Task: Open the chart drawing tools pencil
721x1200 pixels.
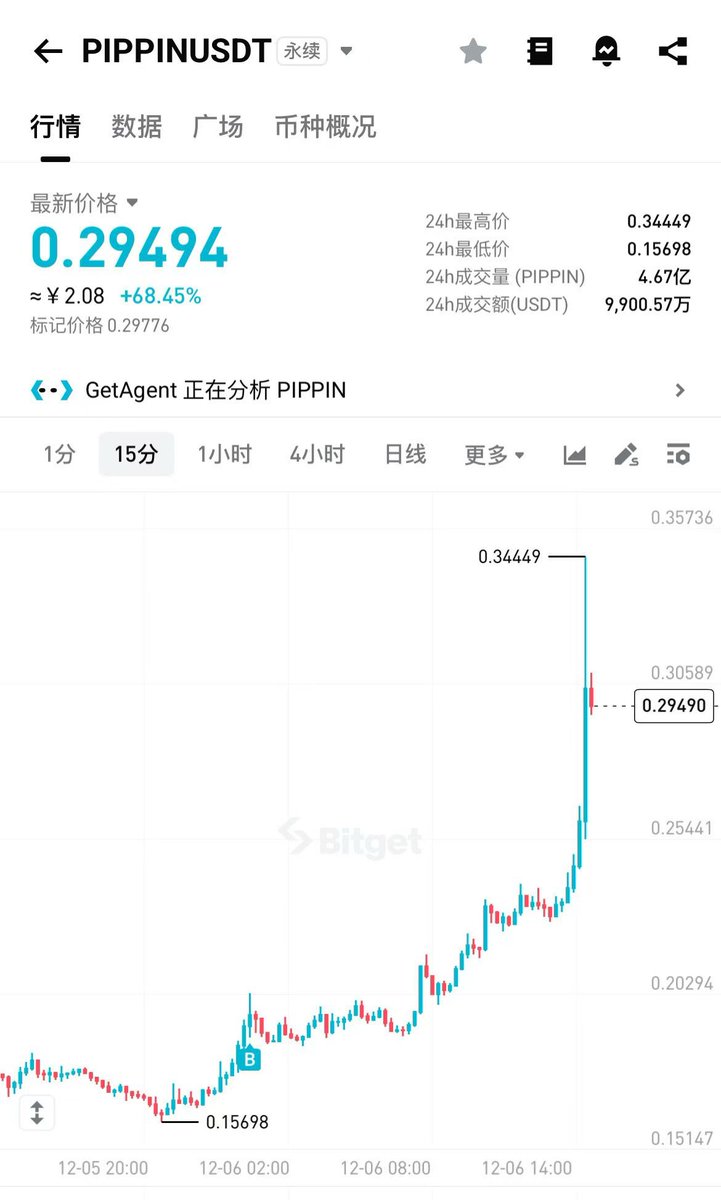Action: pos(626,455)
